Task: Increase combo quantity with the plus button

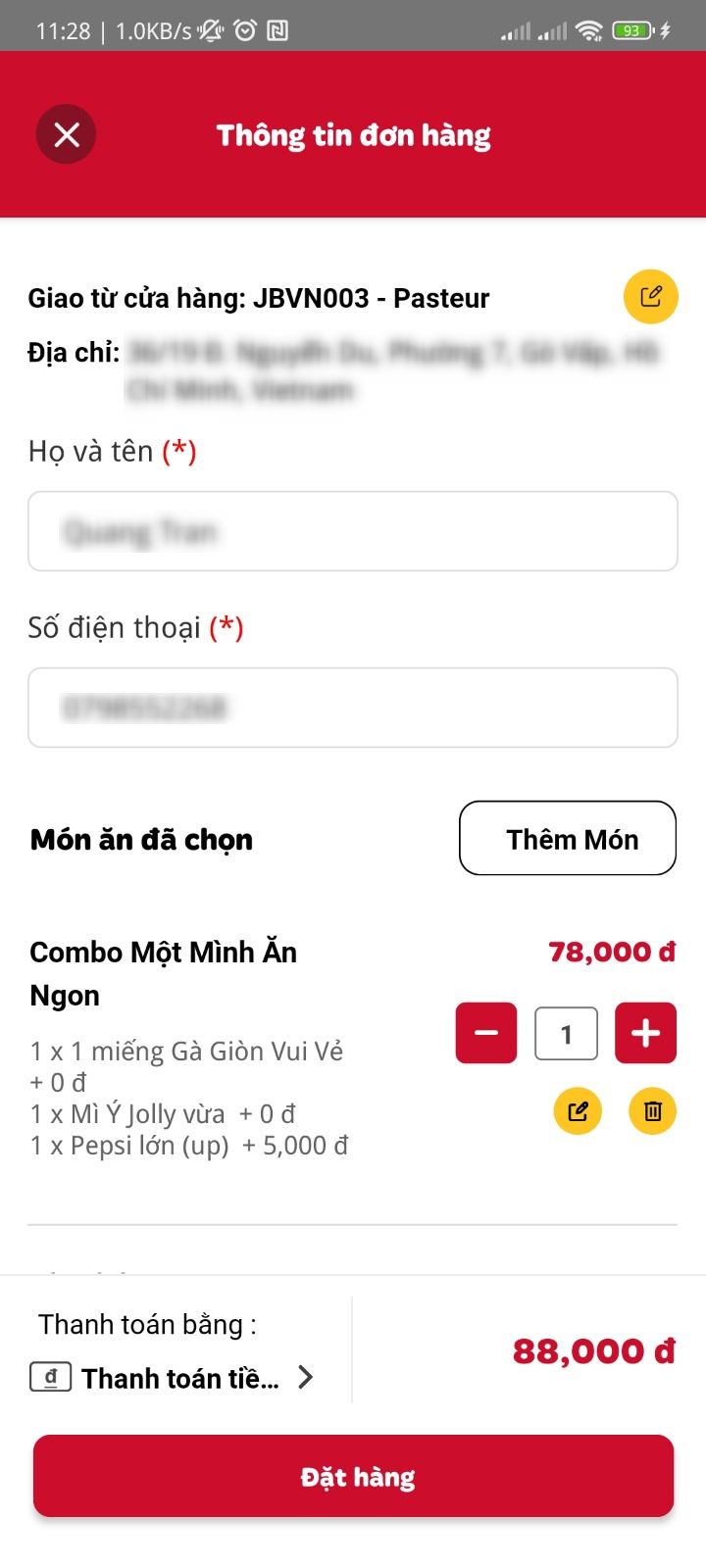Action: tap(645, 1033)
